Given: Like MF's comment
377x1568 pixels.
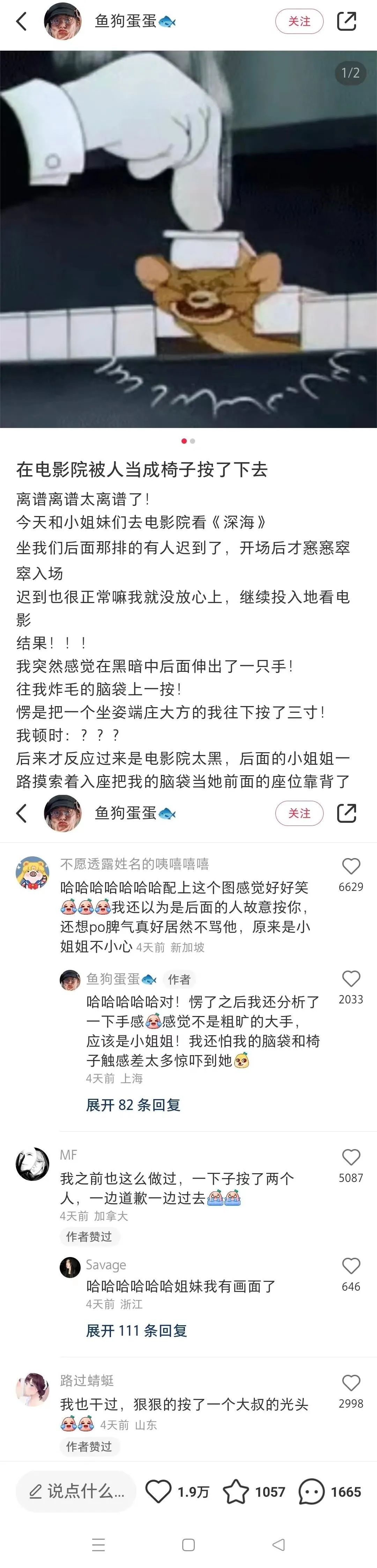Looking at the screenshot, I should 351,1158.
